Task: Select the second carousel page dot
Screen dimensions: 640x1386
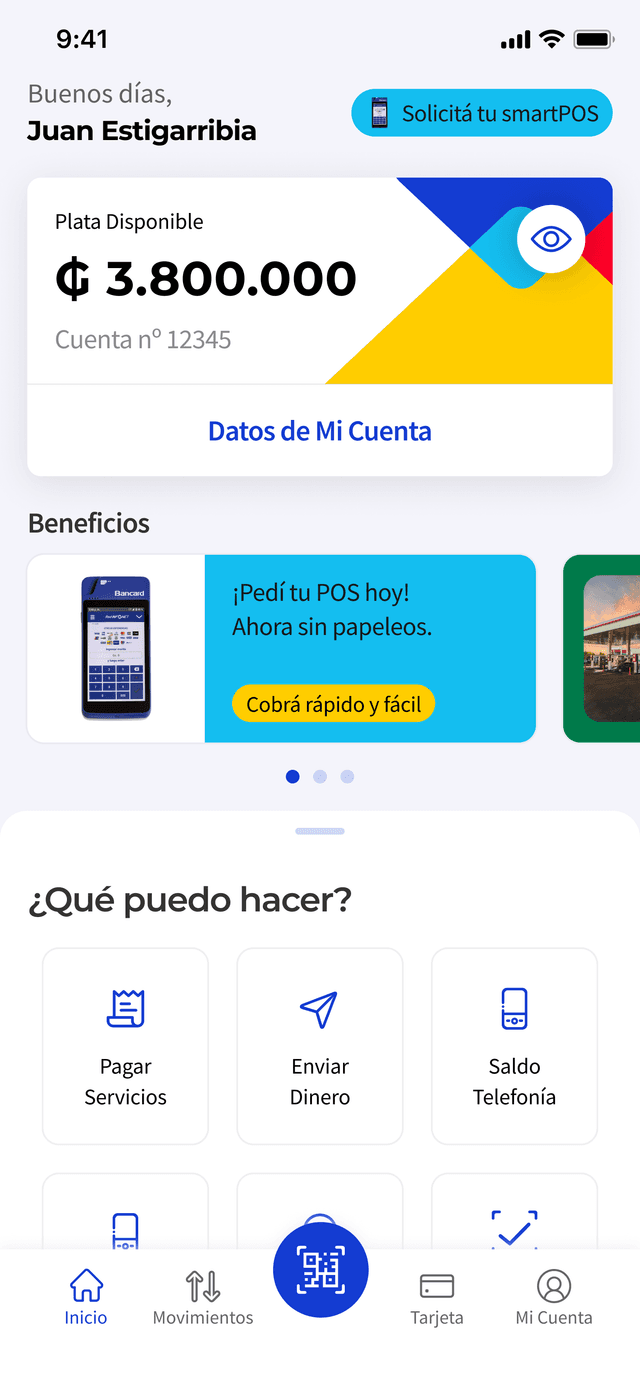Action: coord(320,776)
